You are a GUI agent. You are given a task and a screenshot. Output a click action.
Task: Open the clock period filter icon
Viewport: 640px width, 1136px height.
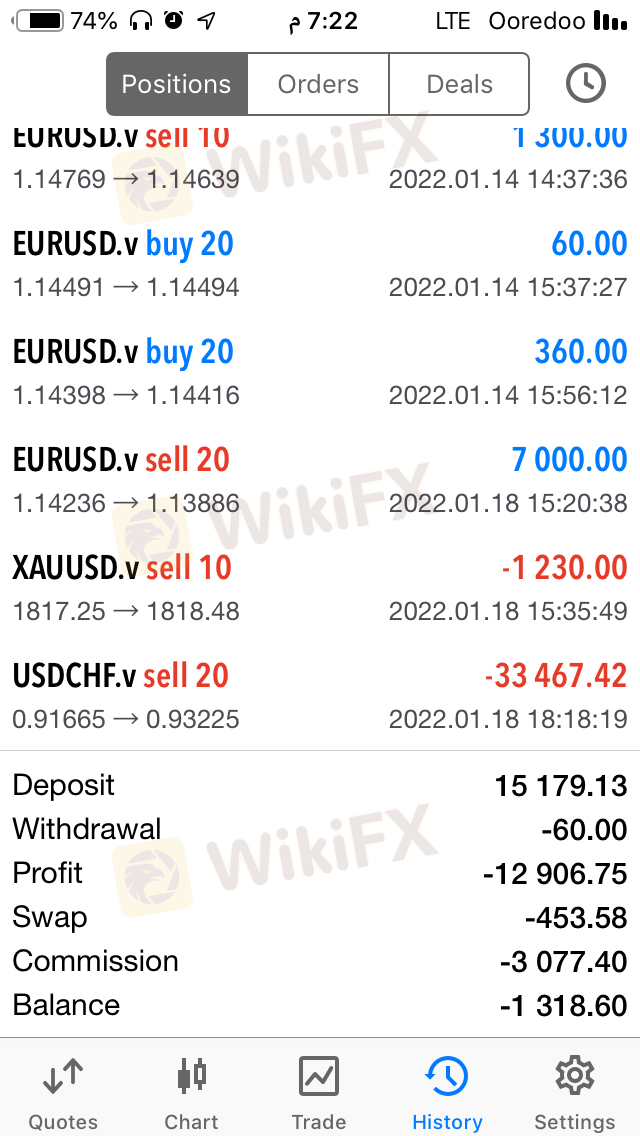[585, 84]
